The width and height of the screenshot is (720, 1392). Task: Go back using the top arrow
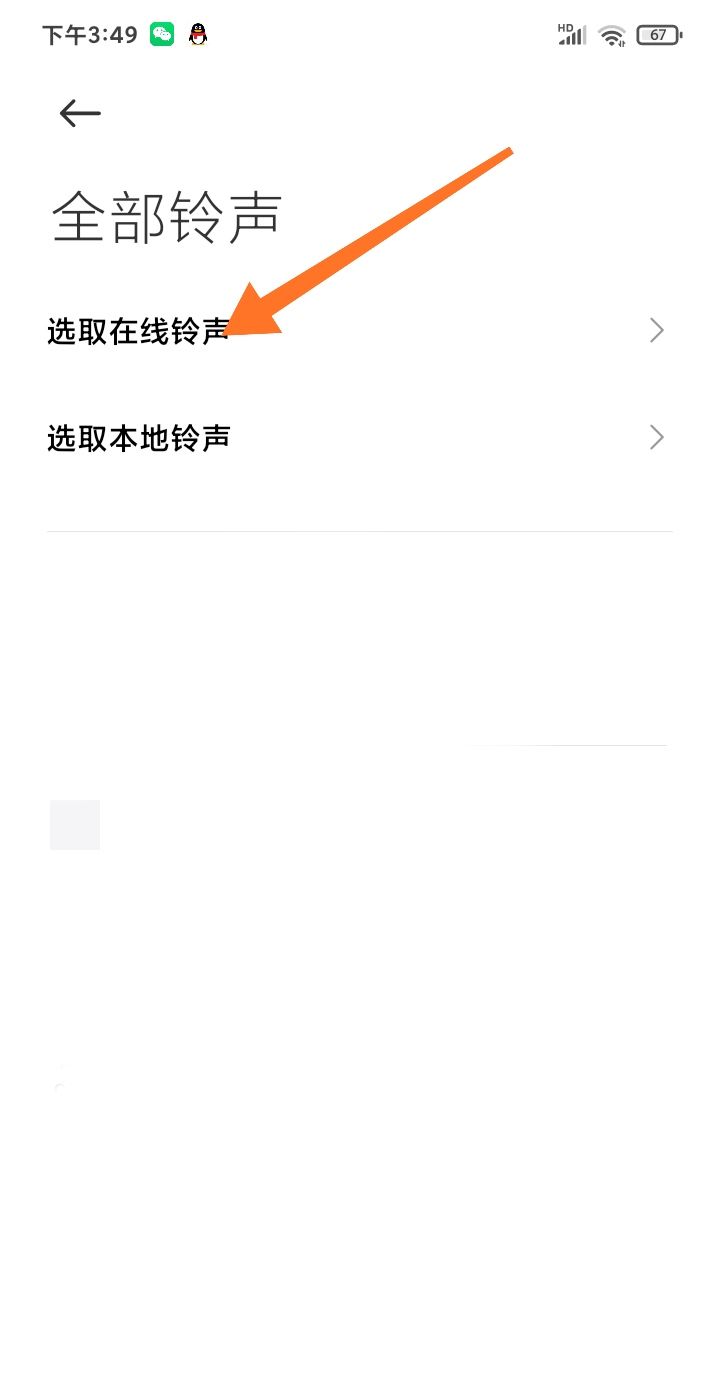80,113
